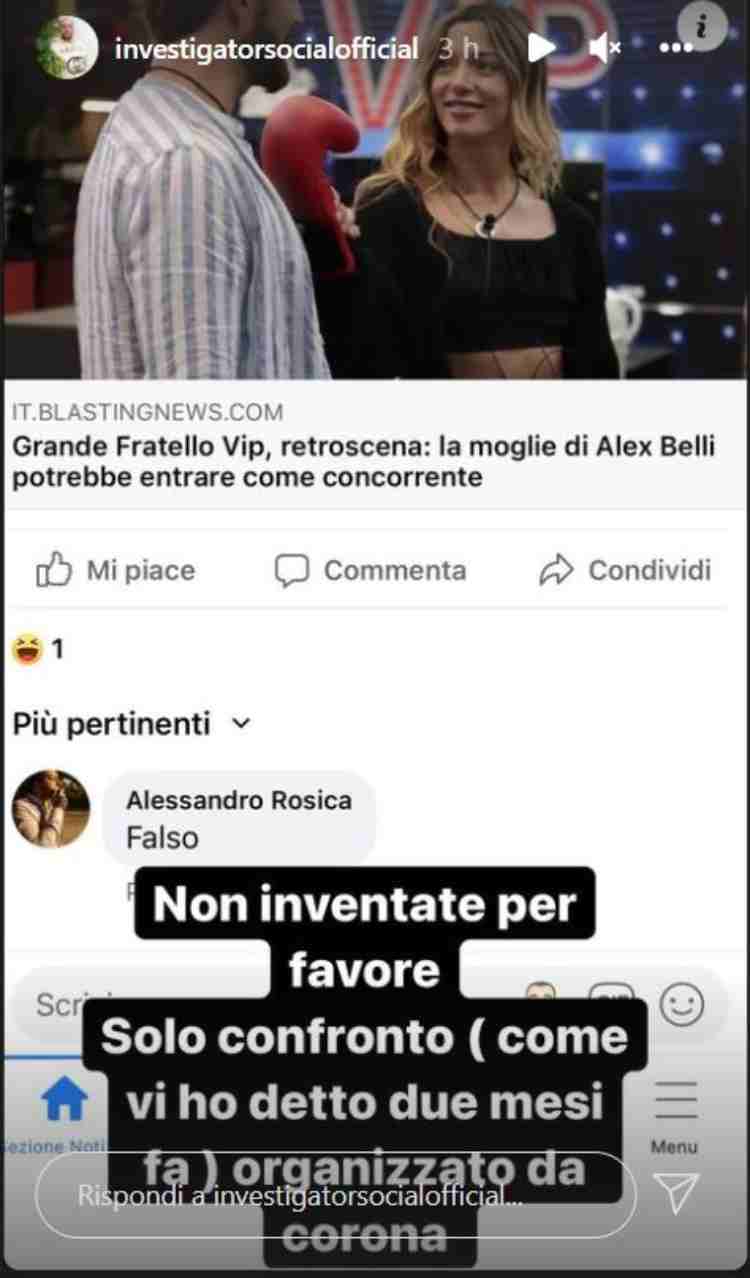
Task: Share the story via the paper plane icon
Action: click(x=676, y=1194)
